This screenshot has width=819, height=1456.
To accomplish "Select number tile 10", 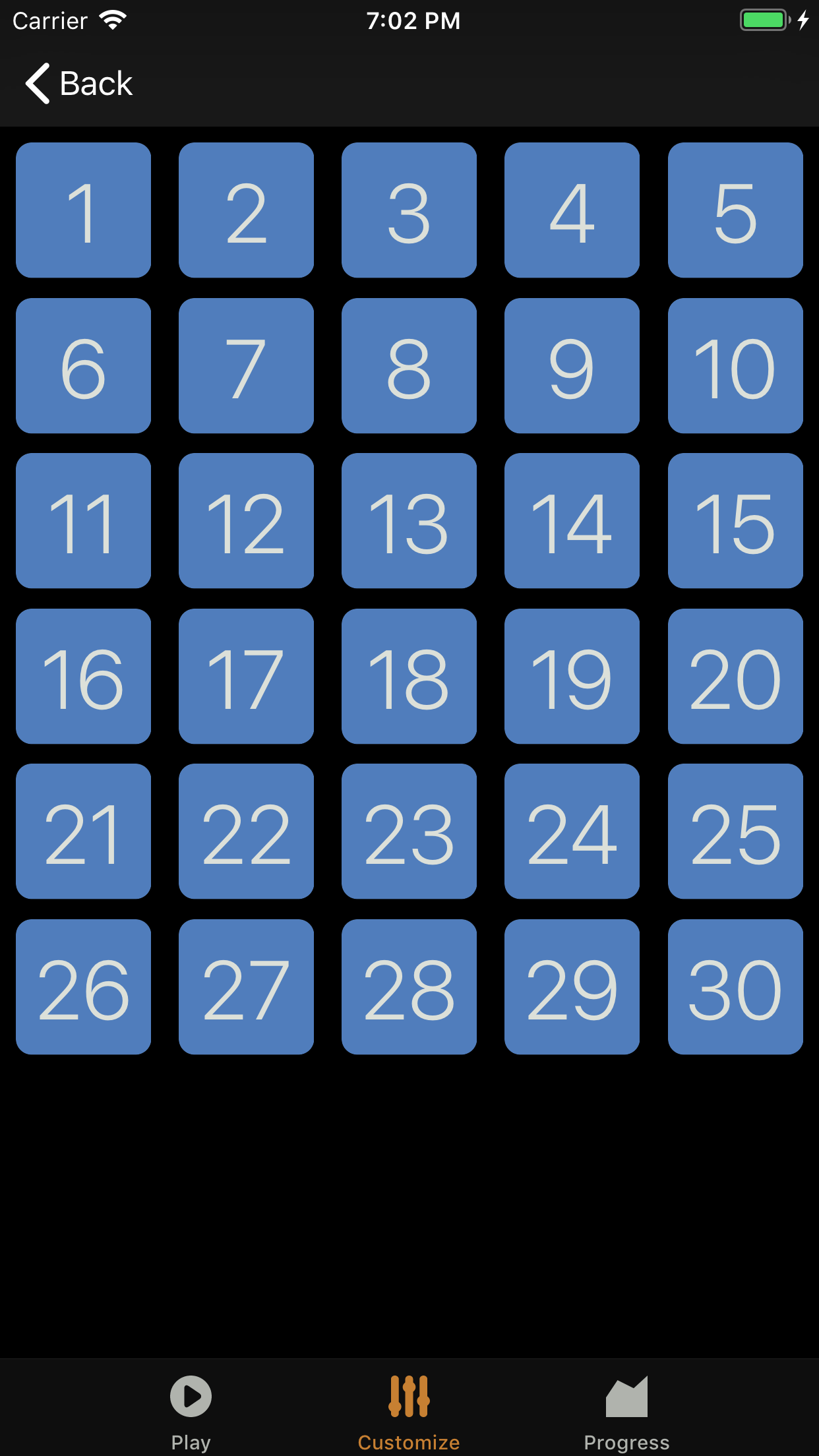I will coord(735,366).
